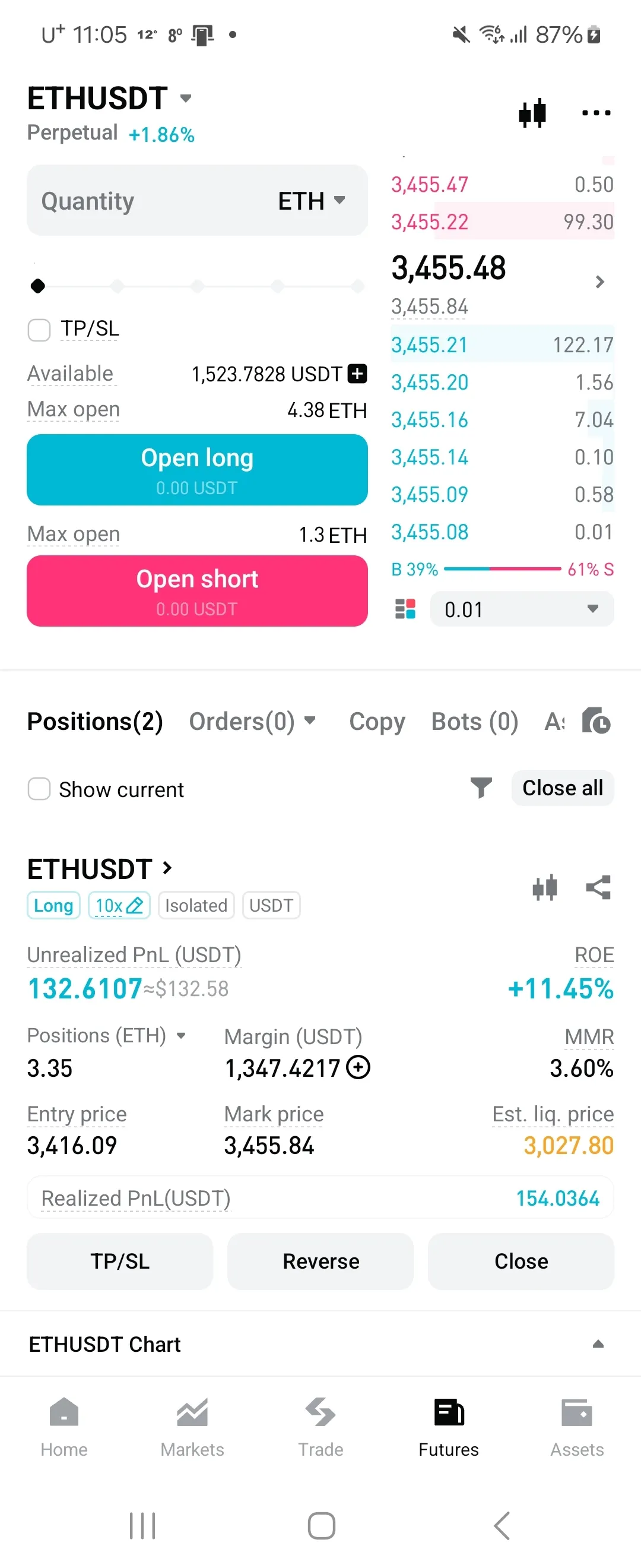The width and height of the screenshot is (641, 1568).
Task: Close all open positions
Action: (x=562, y=788)
